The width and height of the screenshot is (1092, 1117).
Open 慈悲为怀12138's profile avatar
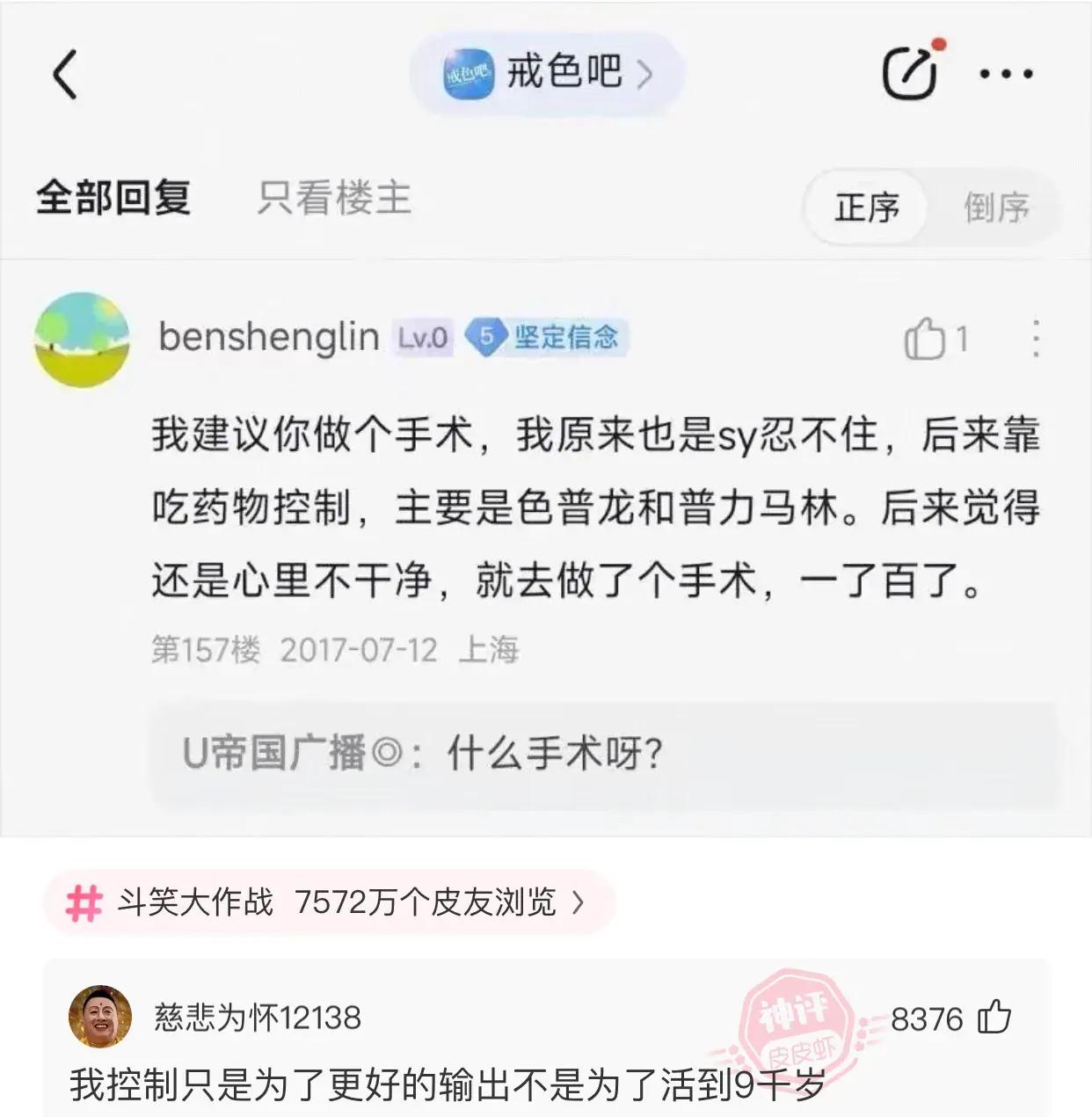[100, 1018]
